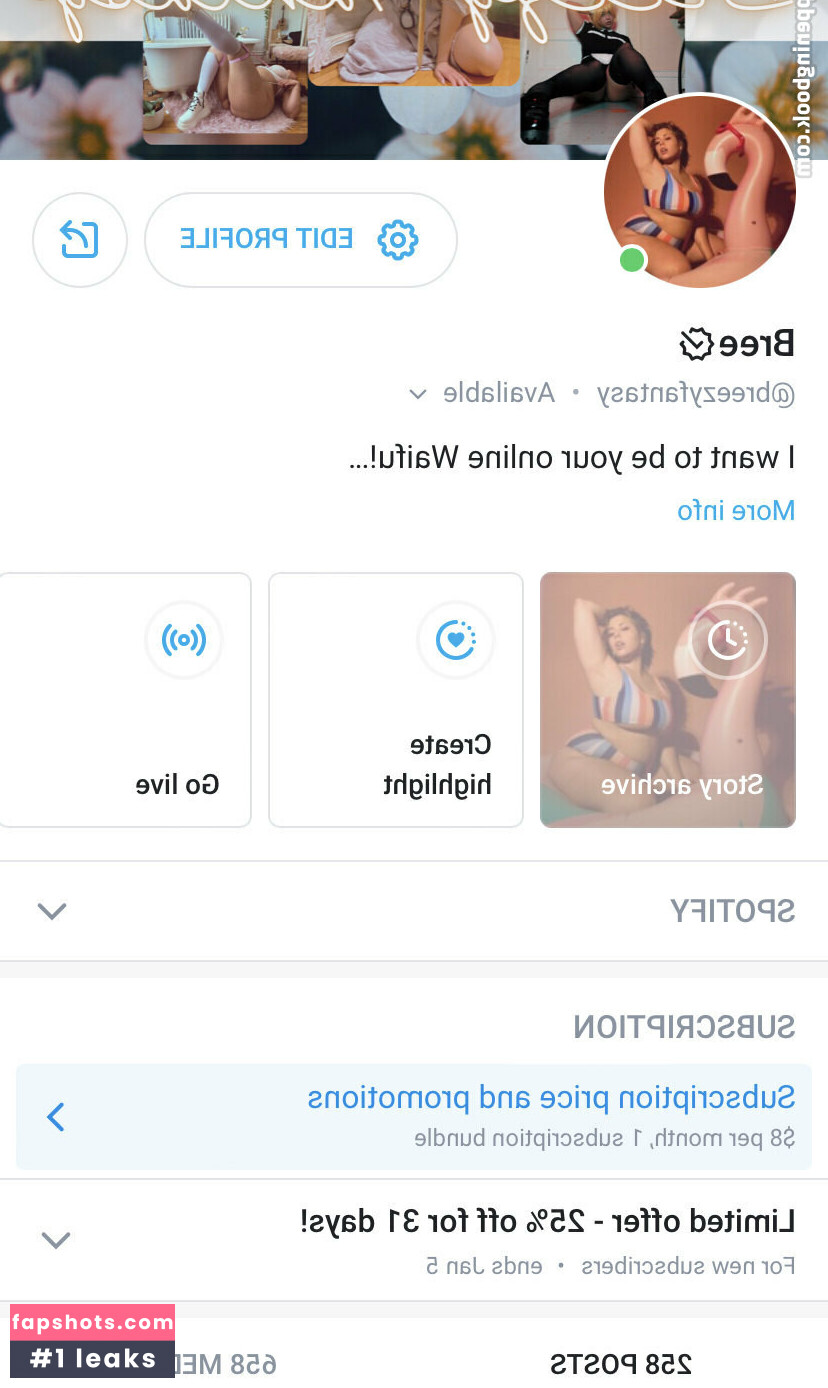Tap the More info link
828x1388 pixels.
click(736, 510)
